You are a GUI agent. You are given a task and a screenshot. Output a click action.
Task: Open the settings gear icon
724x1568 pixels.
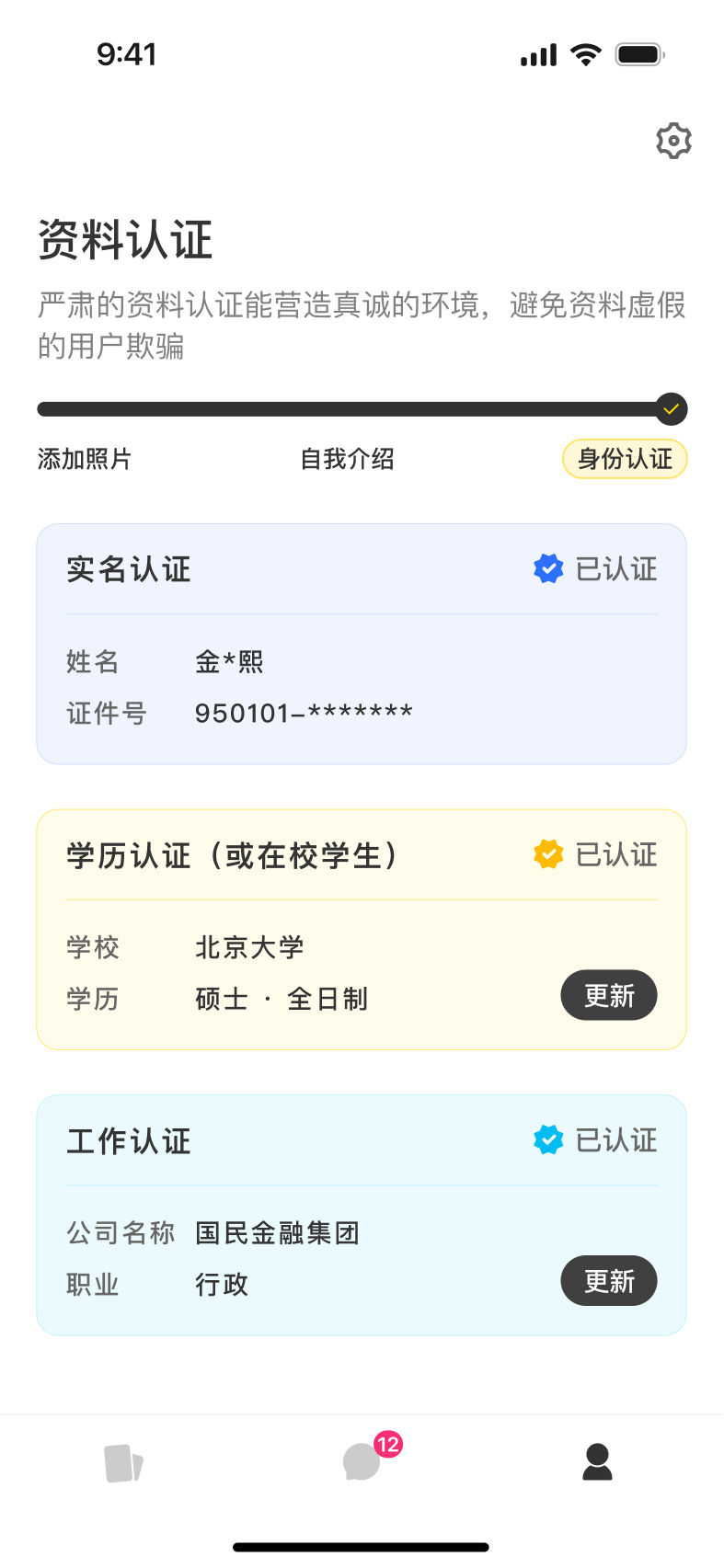tap(673, 141)
